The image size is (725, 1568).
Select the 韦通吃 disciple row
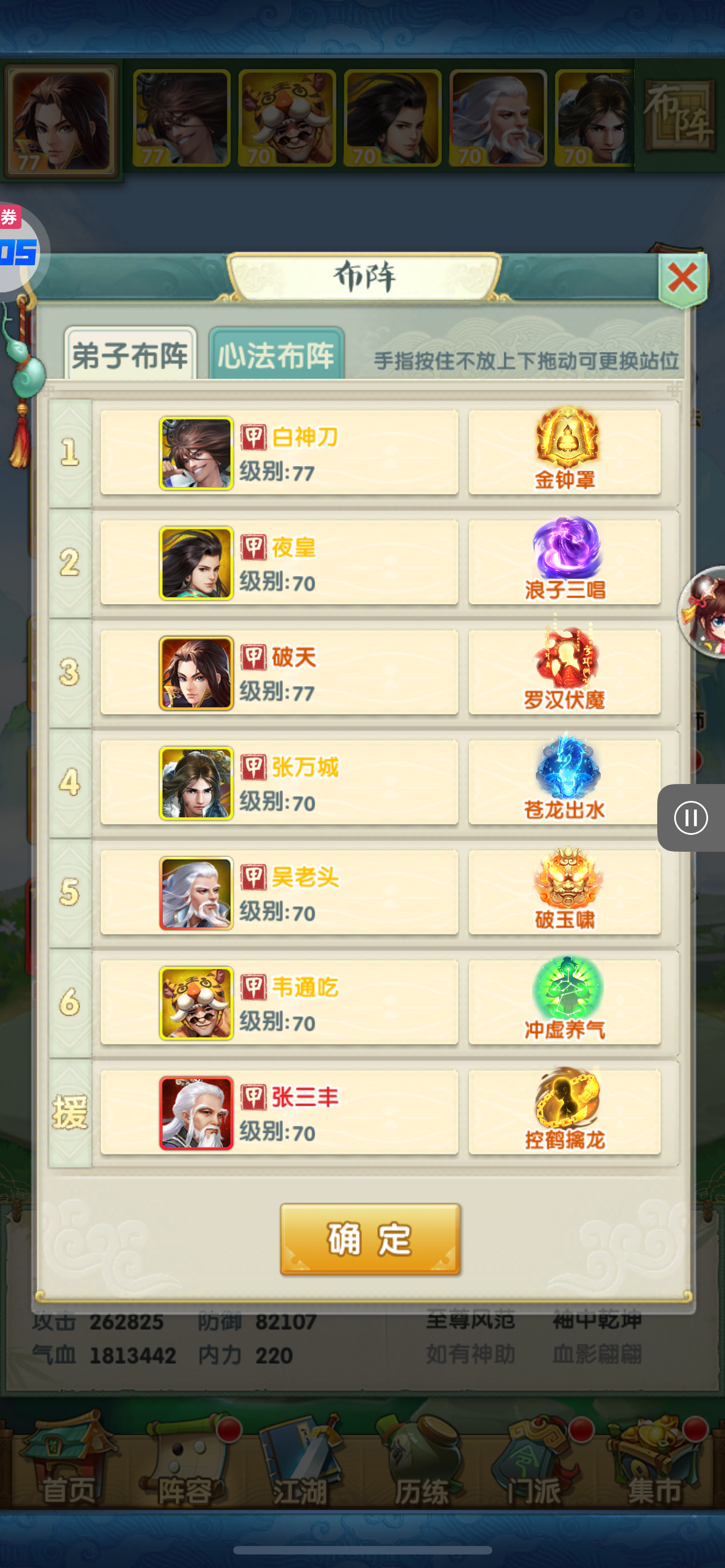click(279, 1002)
